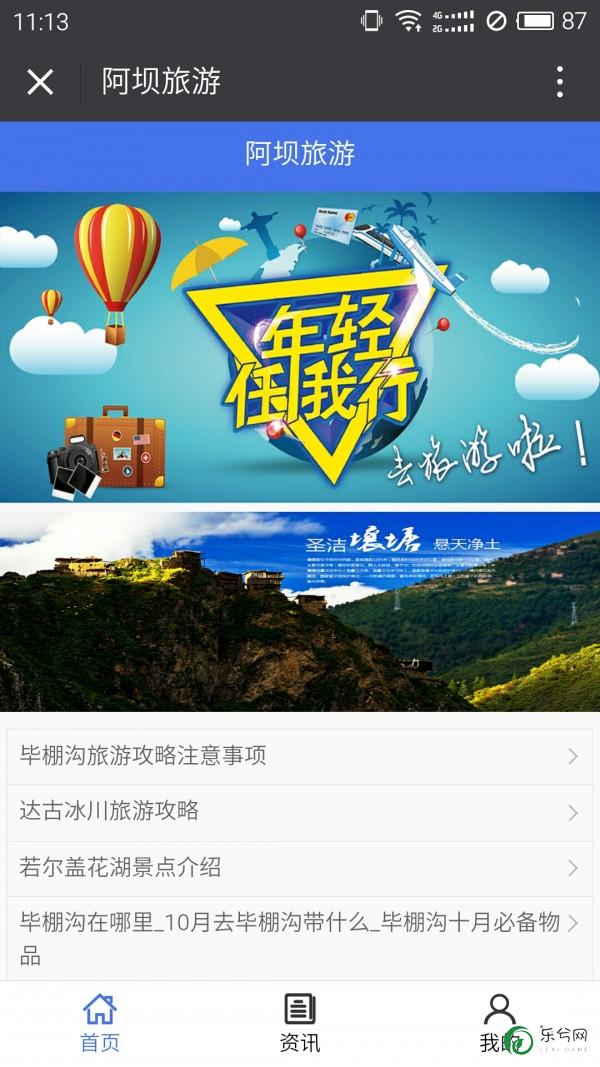Open 达古冰川旅游攻略 article
600x1067 pixels.
coord(299,811)
